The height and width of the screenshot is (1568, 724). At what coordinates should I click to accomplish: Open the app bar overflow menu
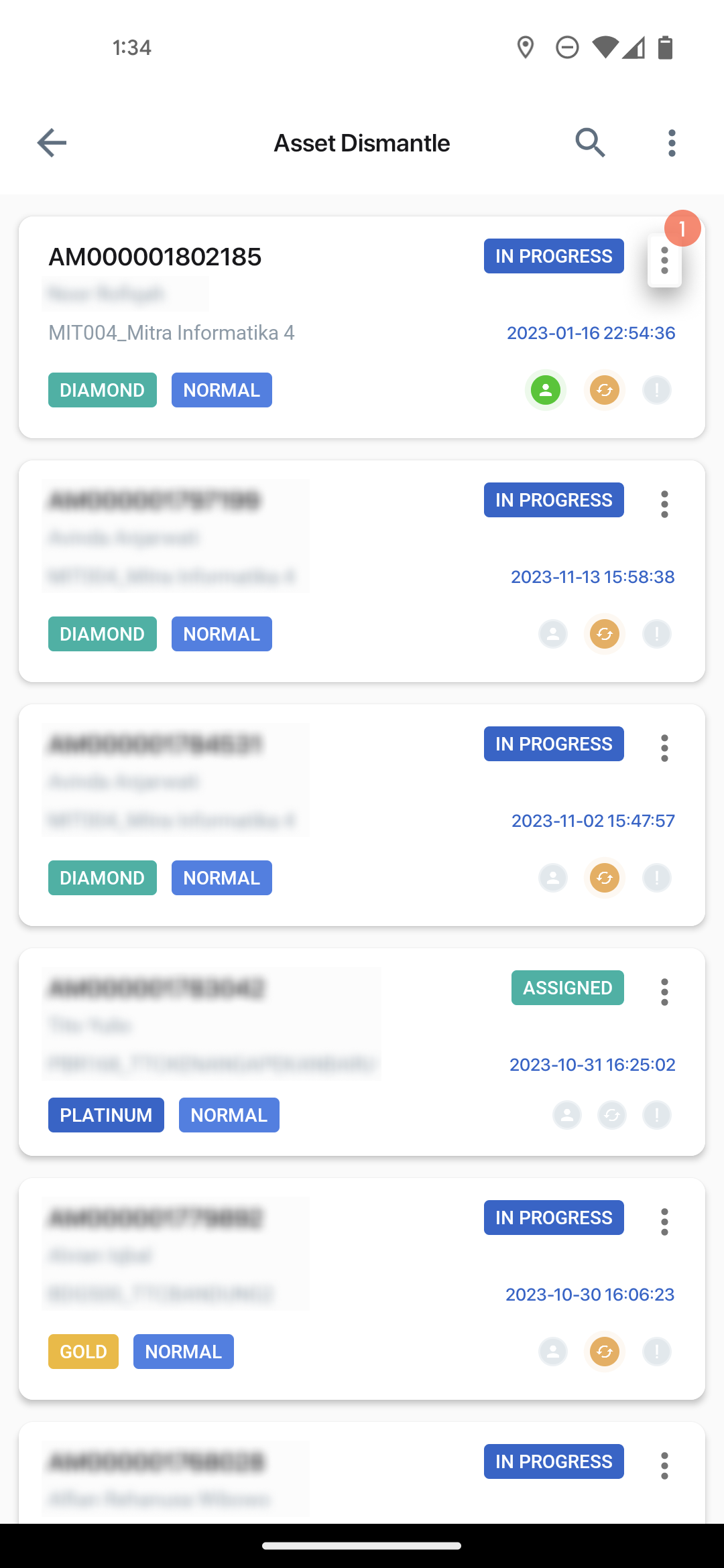click(672, 143)
